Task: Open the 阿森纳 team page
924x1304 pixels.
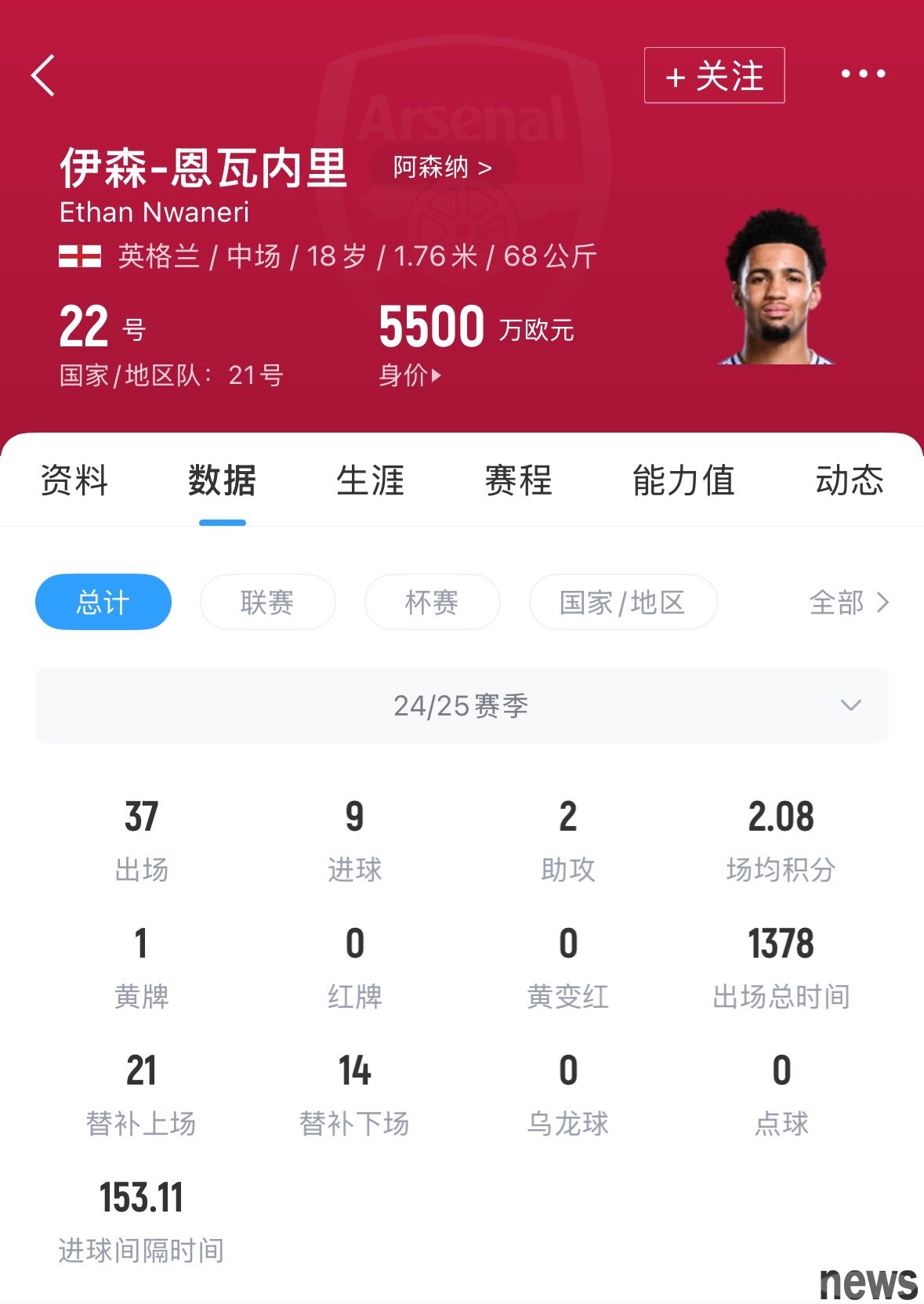Action: [442, 167]
